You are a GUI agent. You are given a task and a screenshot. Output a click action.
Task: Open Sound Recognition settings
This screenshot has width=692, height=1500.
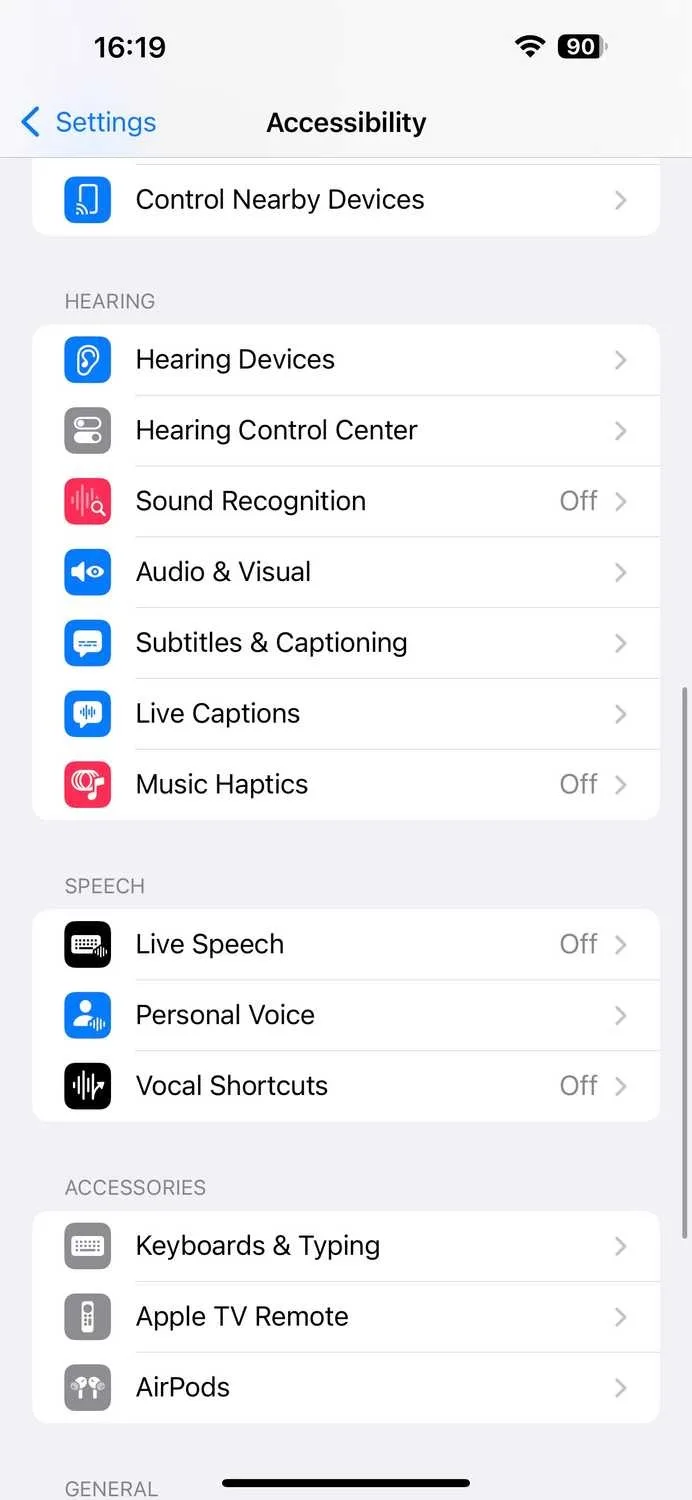coord(346,502)
